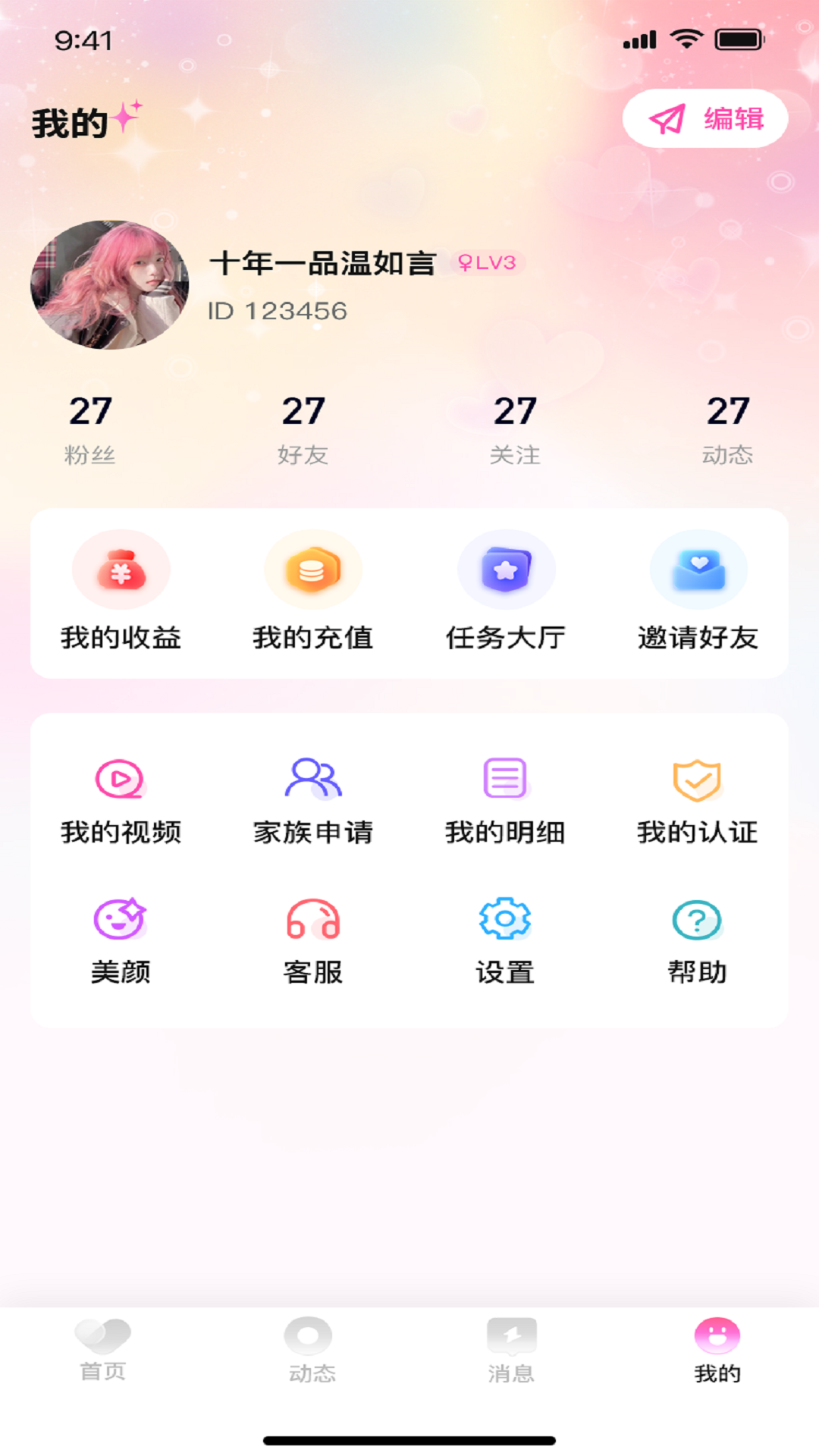Switch to the 消息 messages tab
819x1456 pixels.
click(x=512, y=1351)
